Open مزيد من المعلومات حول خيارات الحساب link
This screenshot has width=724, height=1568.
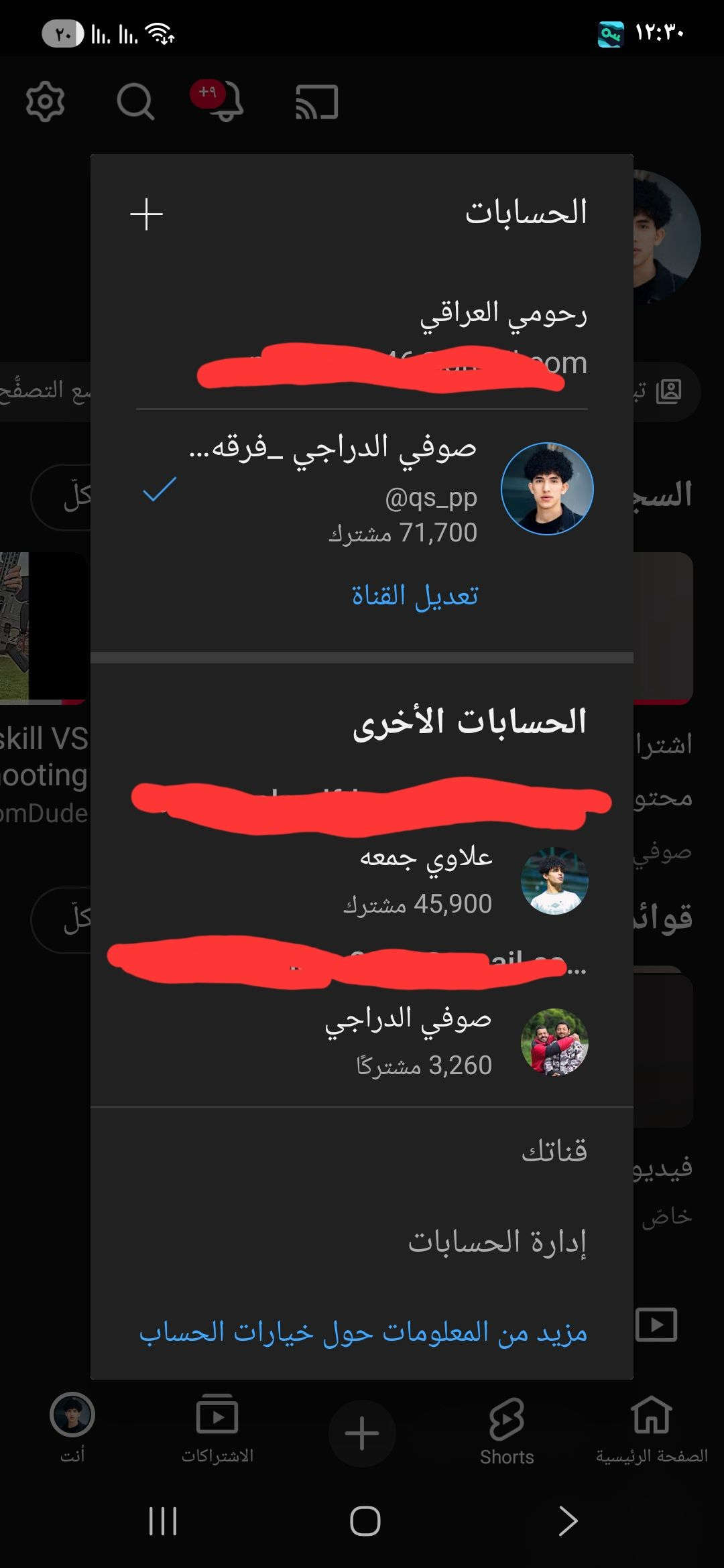click(x=363, y=1332)
